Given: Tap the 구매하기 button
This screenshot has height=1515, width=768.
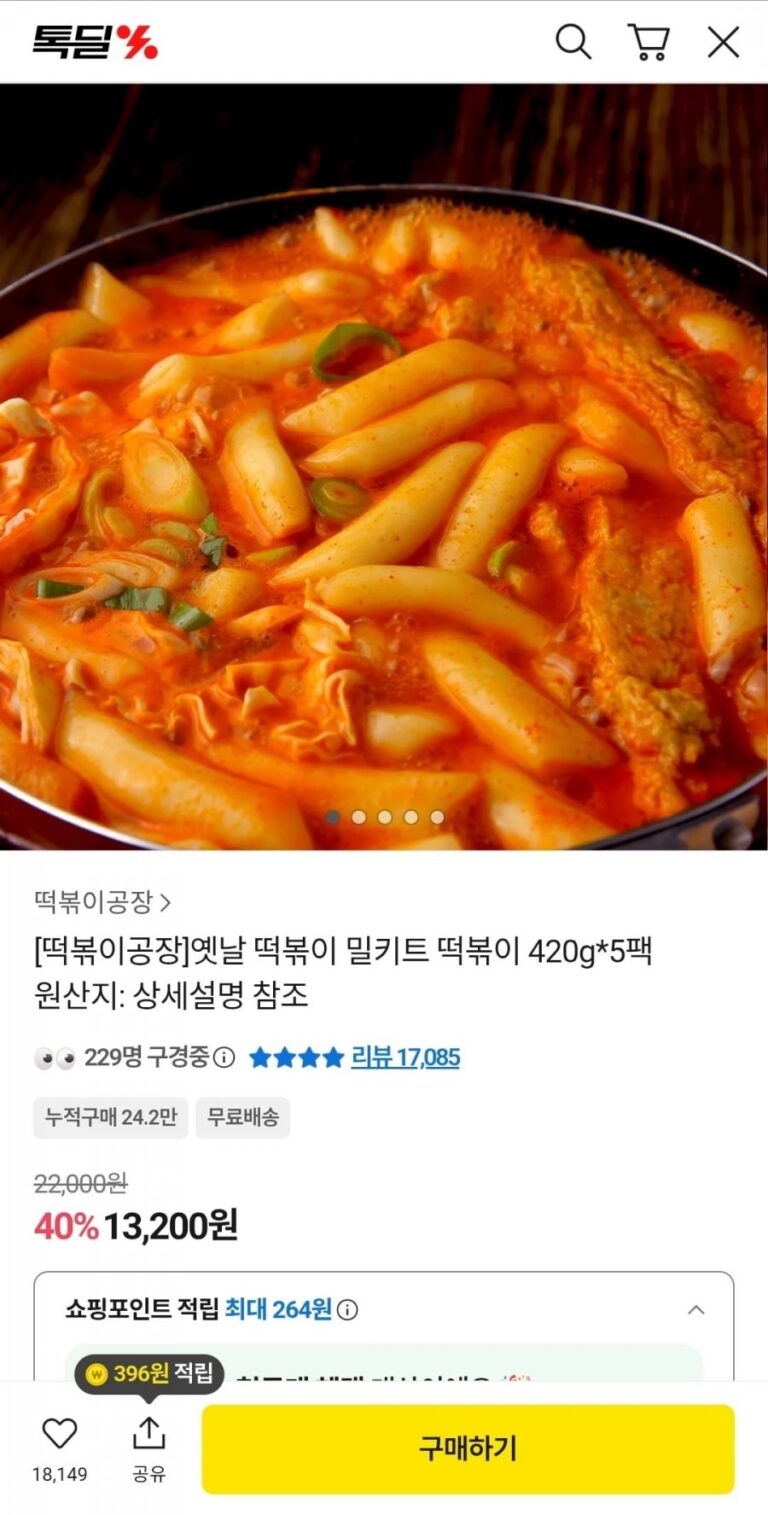Looking at the screenshot, I should point(467,1449).
